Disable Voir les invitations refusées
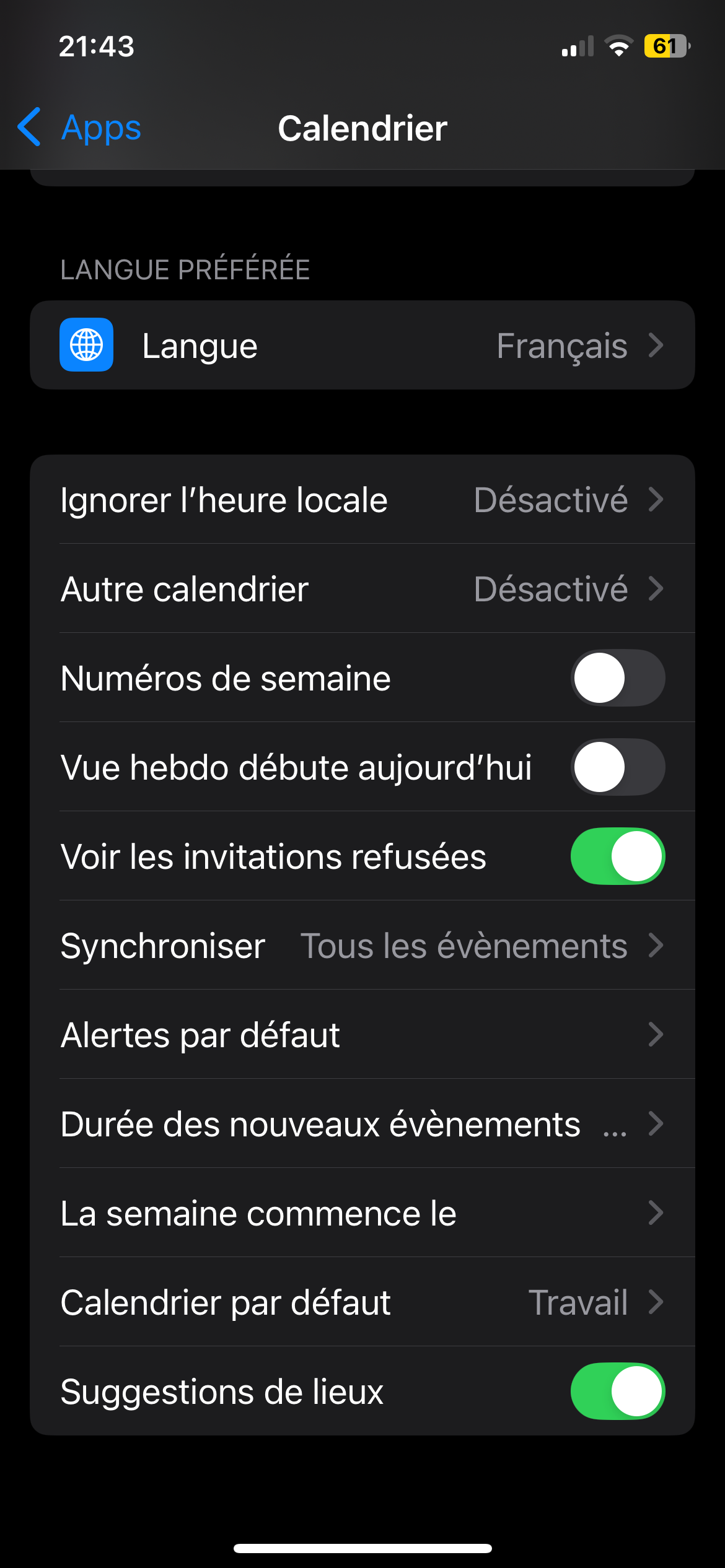This screenshot has width=725, height=1568. 617,856
